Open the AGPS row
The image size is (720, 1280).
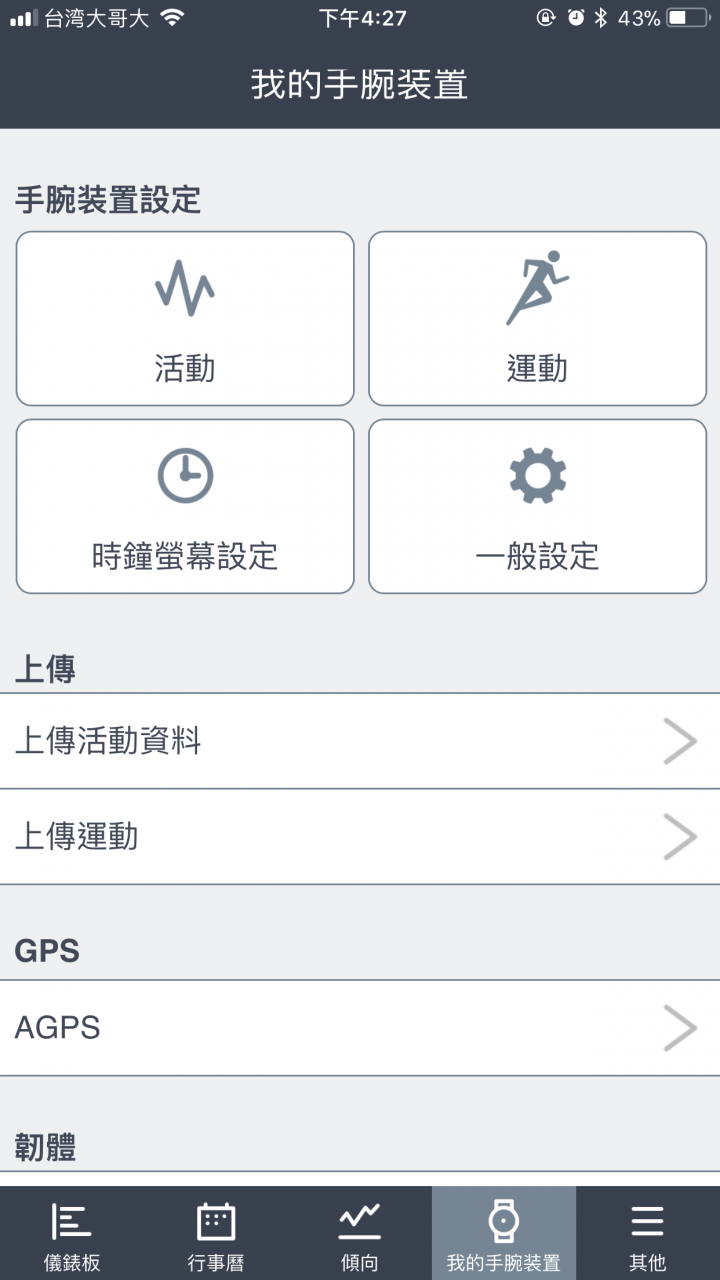pyautogui.click(x=360, y=1028)
